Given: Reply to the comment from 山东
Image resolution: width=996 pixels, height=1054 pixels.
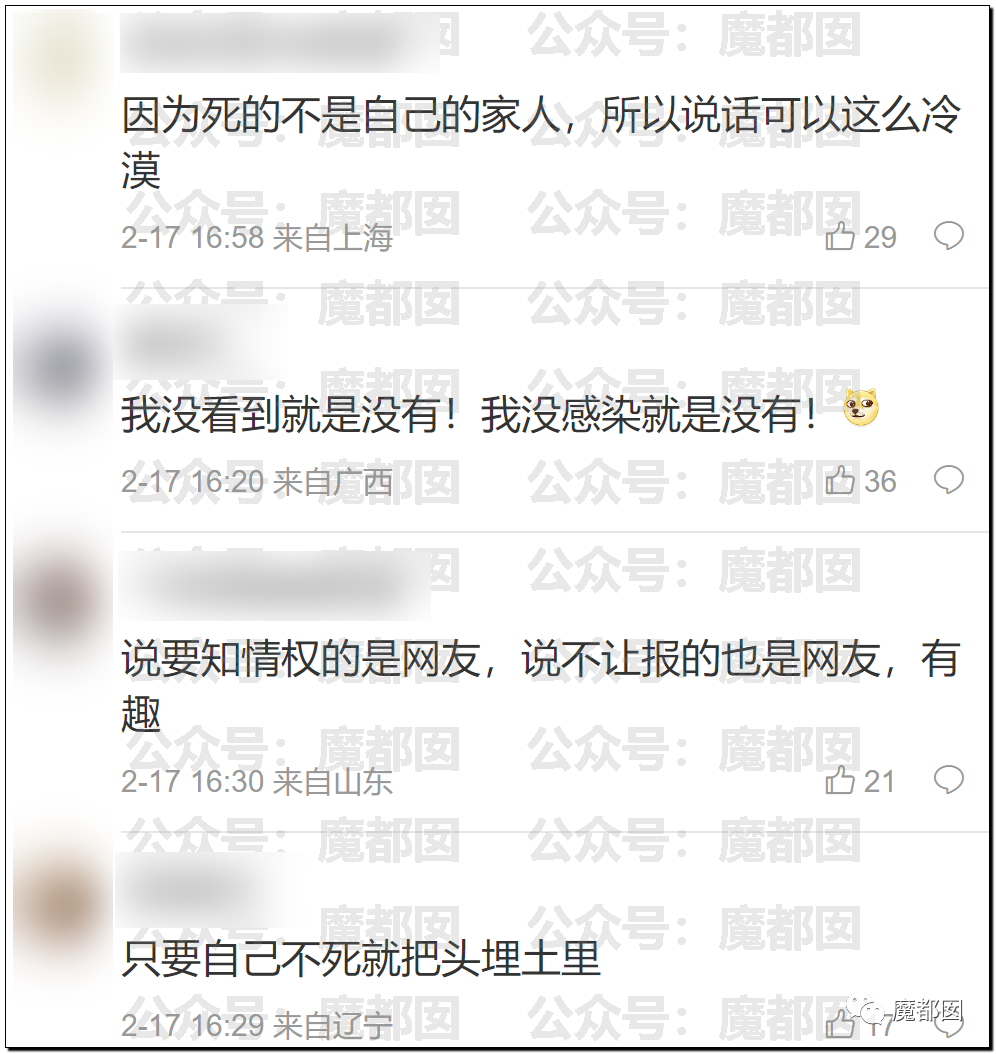Looking at the screenshot, I should [948, 780].
